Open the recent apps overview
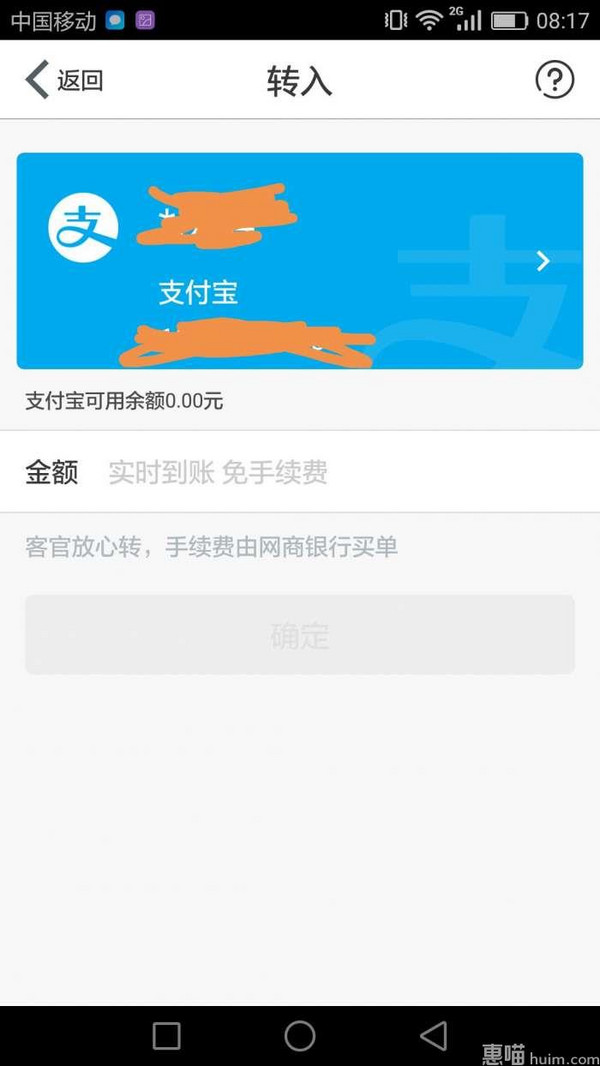The height and width of the screenshot is (1066, 600). point(166,1035)
